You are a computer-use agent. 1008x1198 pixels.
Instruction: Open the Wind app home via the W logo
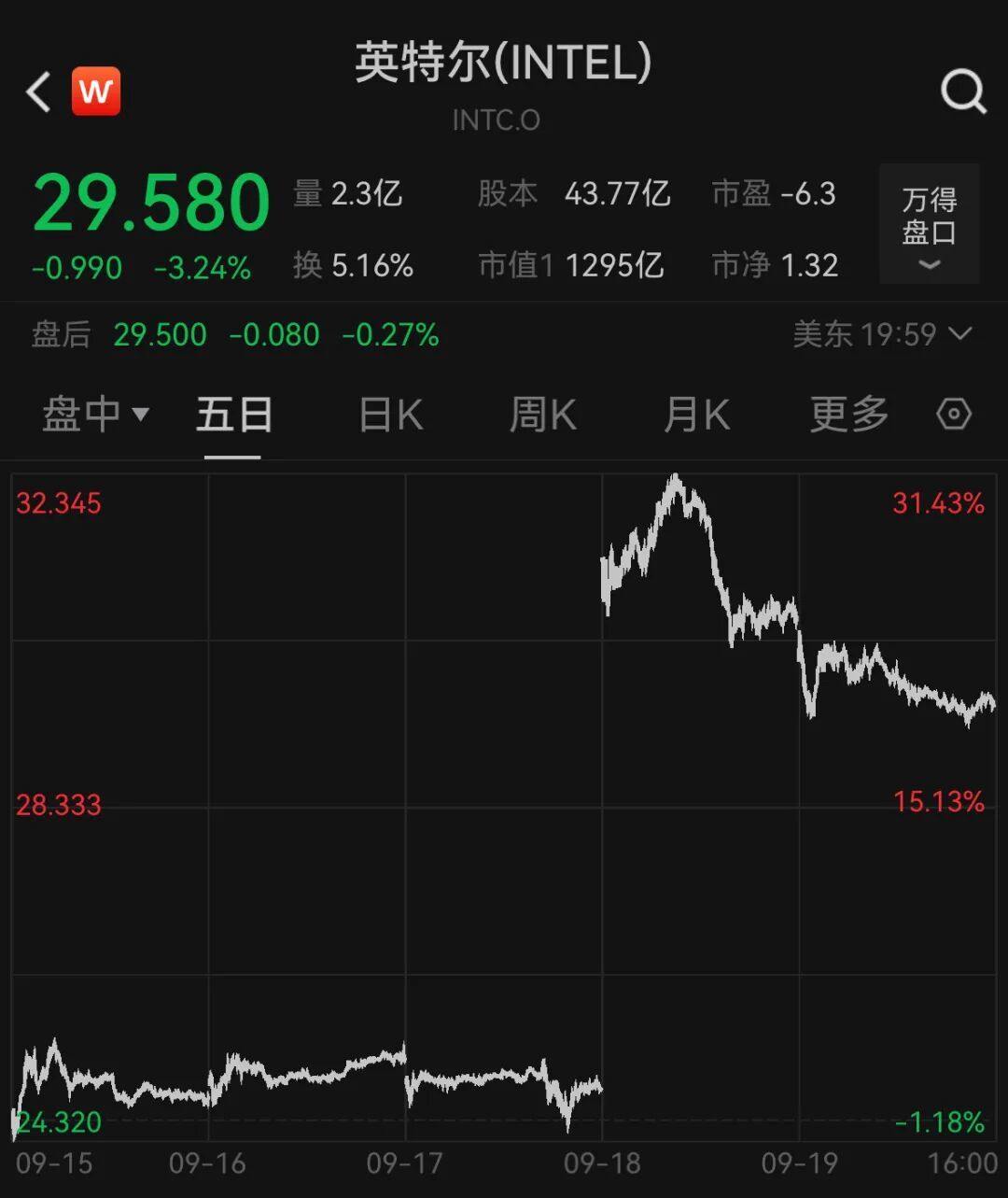click(x=94, y=91)
